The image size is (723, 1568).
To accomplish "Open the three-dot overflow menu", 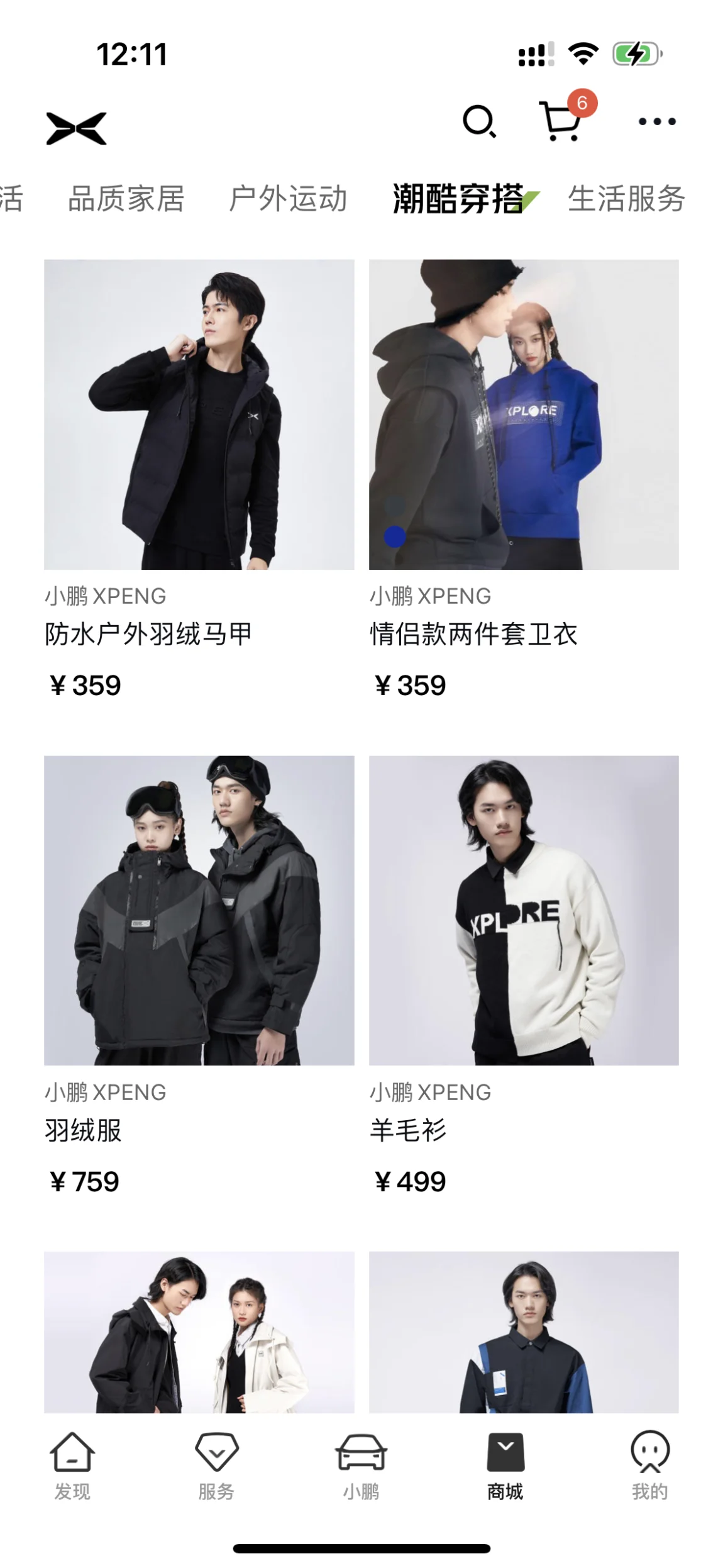I will (x=657, y=121).
